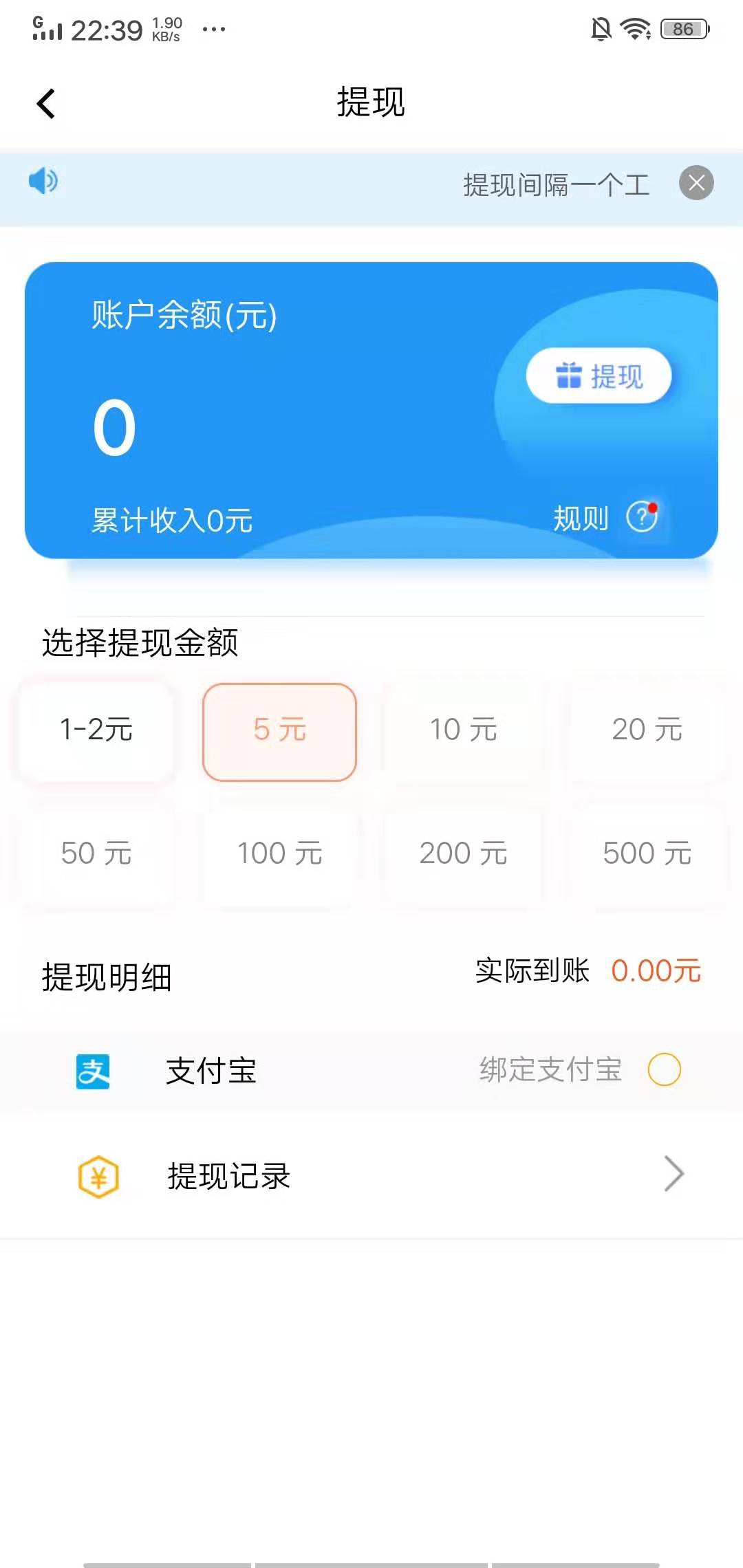
Task: Go back from the 提现 page
Action: point(46,104)
